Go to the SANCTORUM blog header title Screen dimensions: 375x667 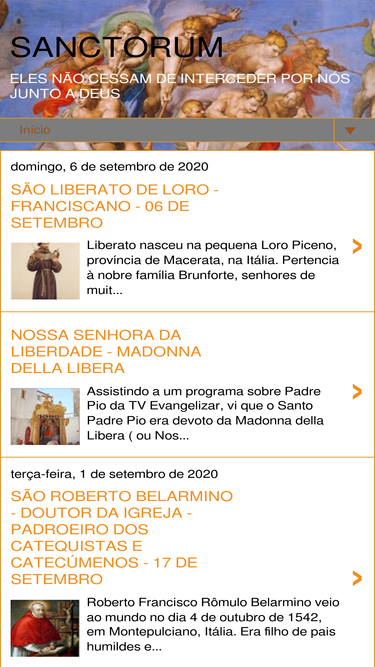[x=117, y=47]
